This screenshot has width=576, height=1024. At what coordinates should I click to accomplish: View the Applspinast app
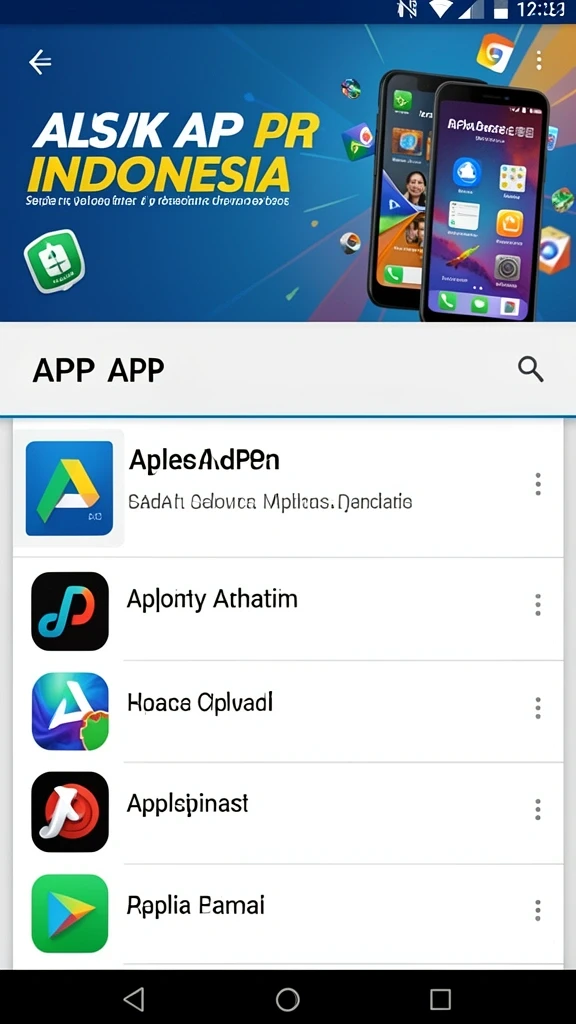[x=288, y=813]
